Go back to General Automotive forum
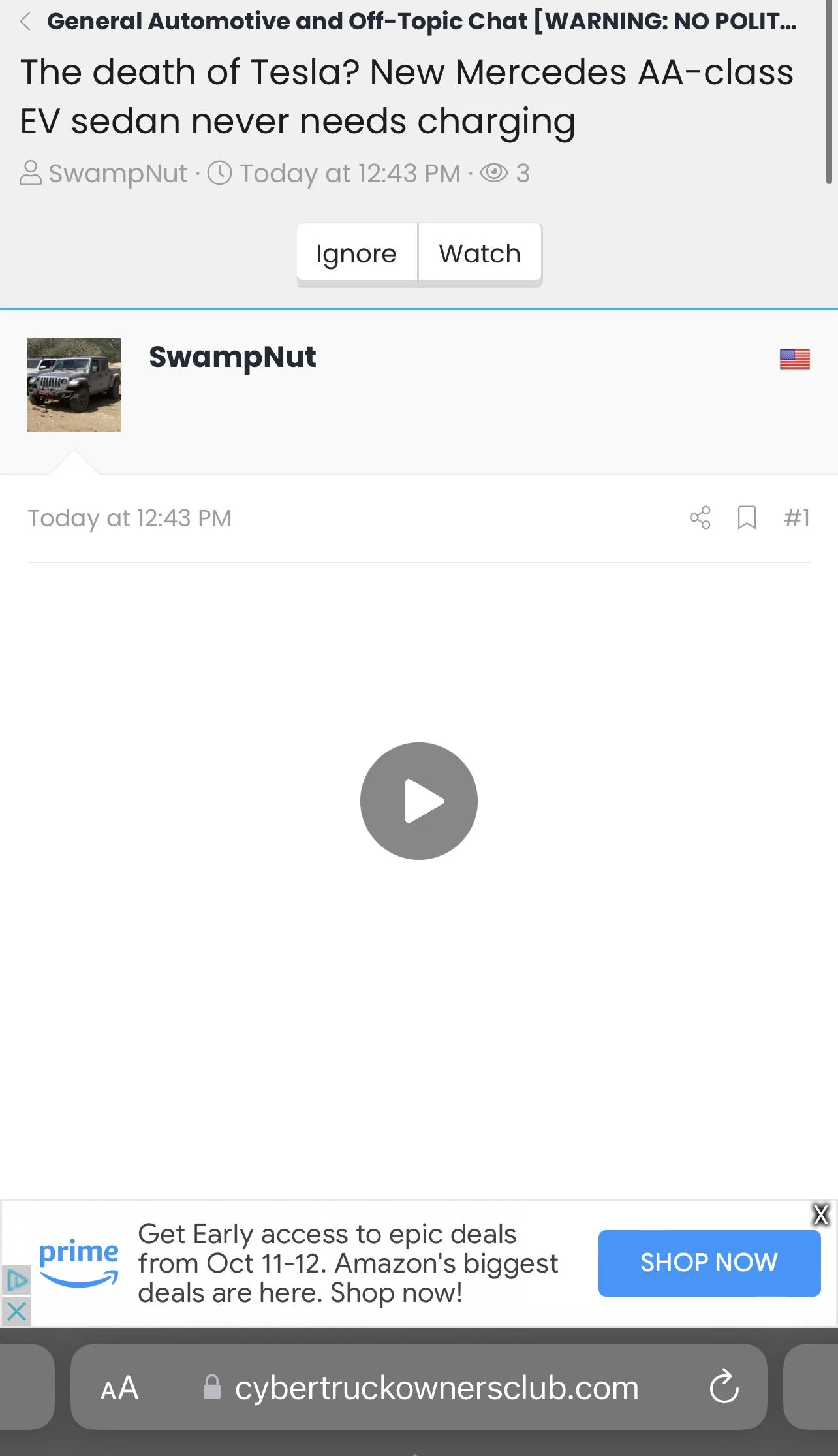838x1456 pixels. tap(418, 22)
